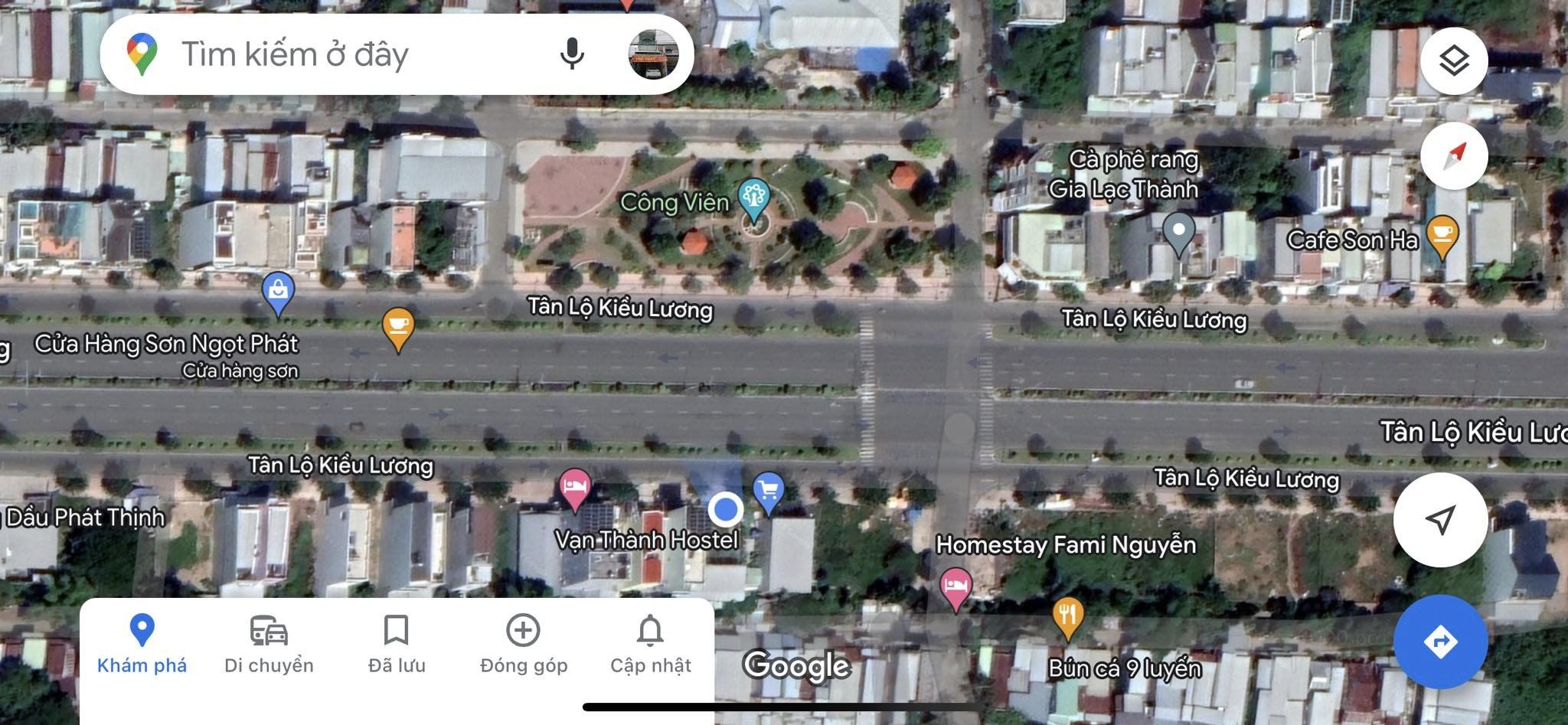The image size is (1568, 725).
Task: Open the Cà phê rang Gia Lạc Thành pin
Action: pos(1179,231)
